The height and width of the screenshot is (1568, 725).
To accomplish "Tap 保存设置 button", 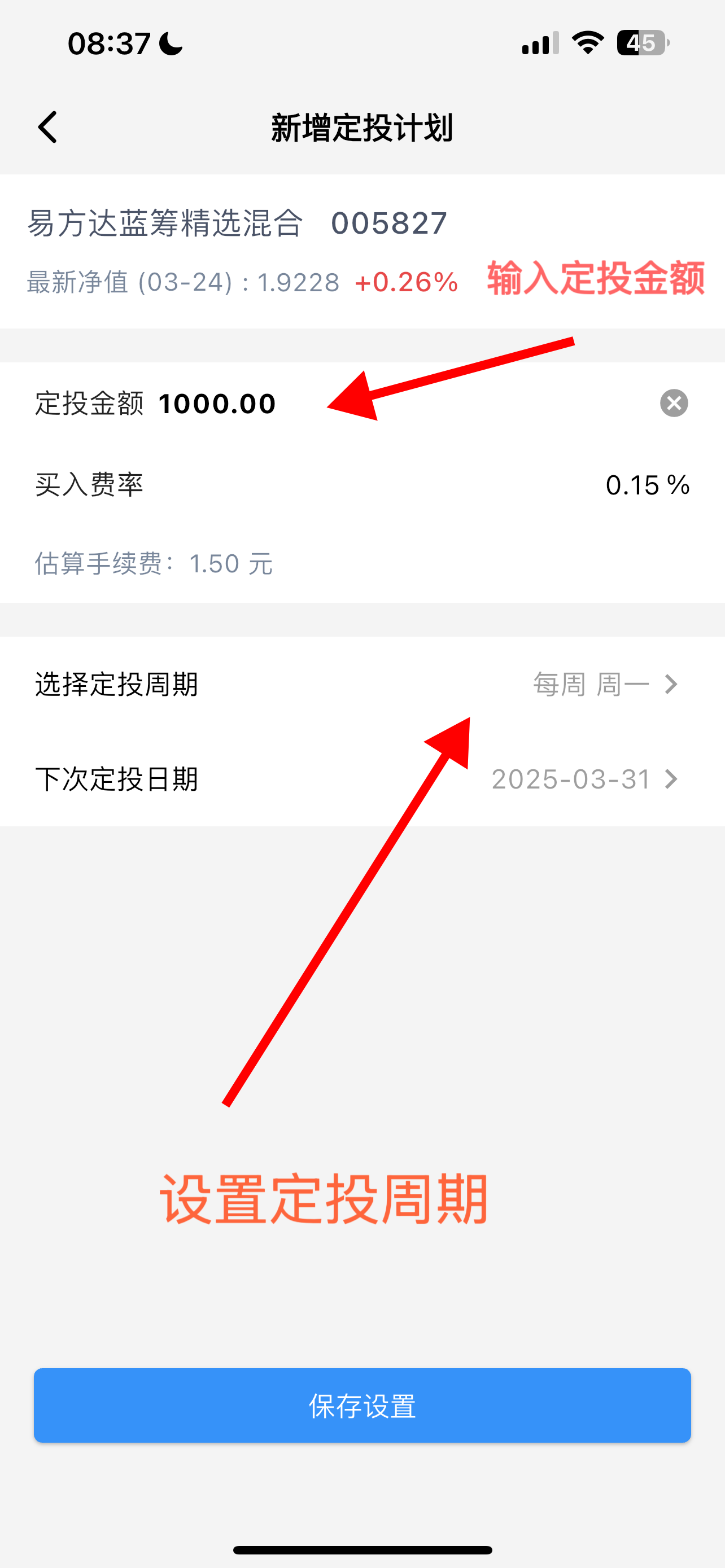I will tap(362, 1405).
